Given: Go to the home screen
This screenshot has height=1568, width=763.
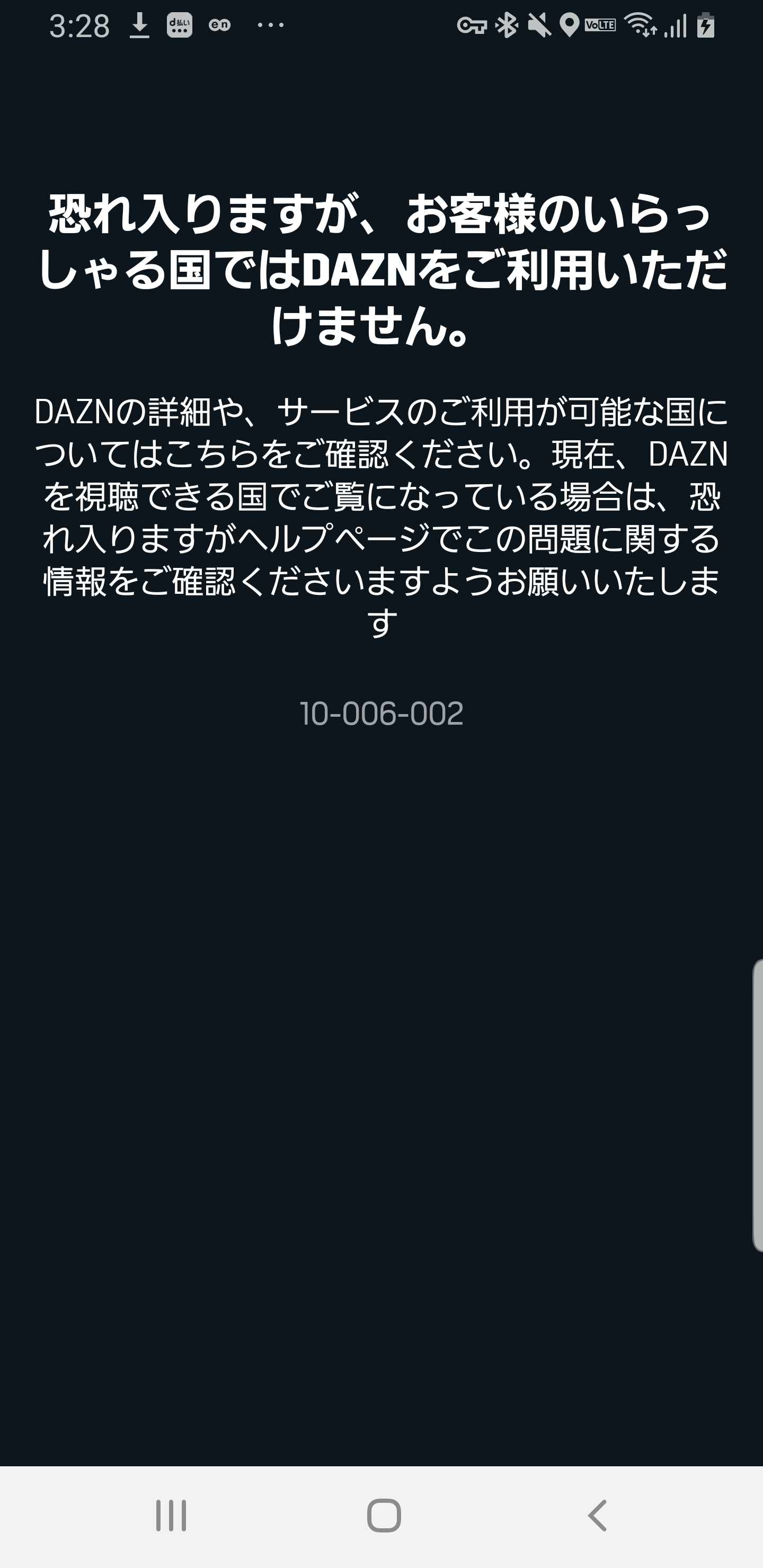Looking at the screenshot, I should coord(384,1515).
